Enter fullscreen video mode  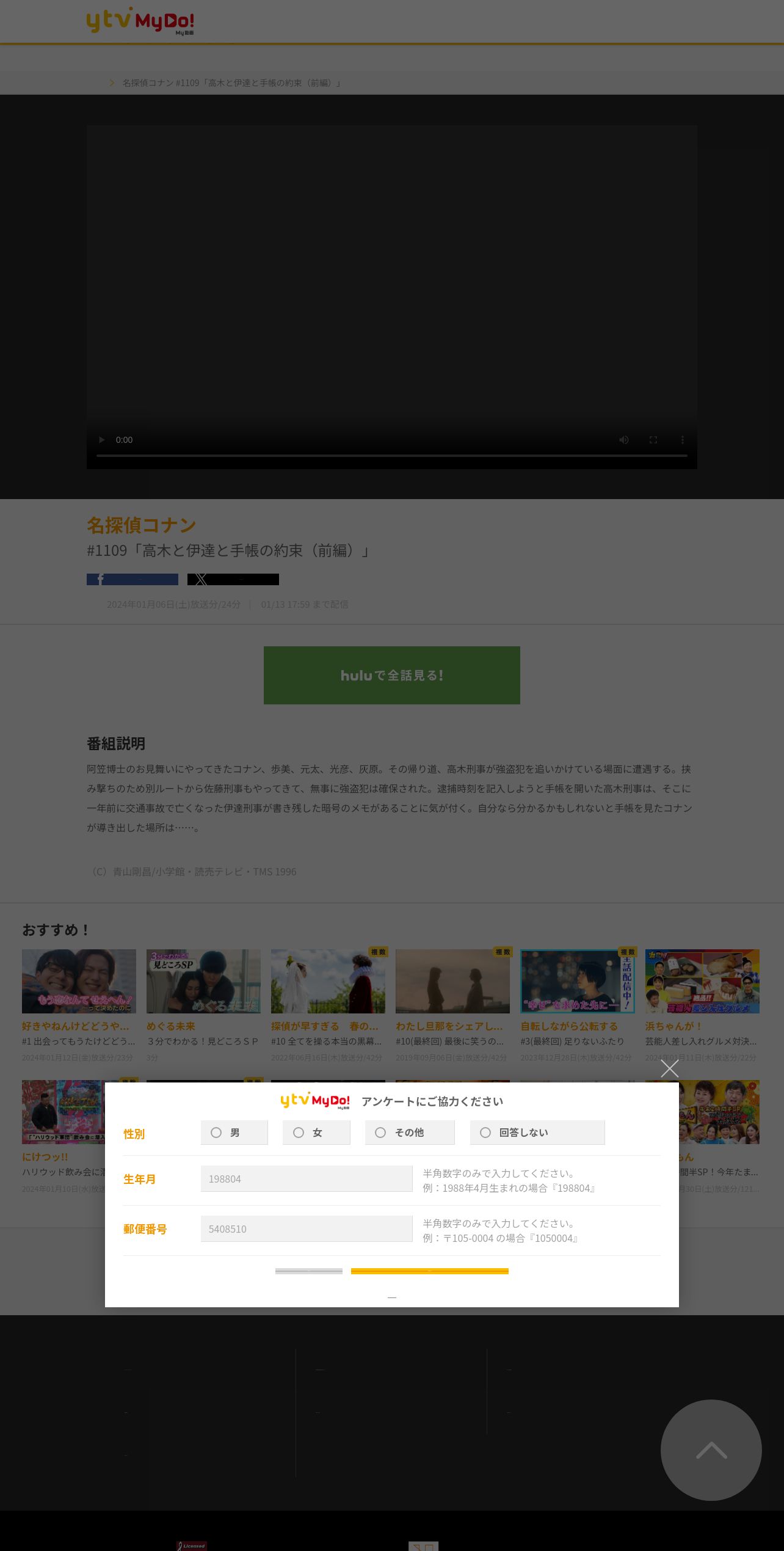653,440
